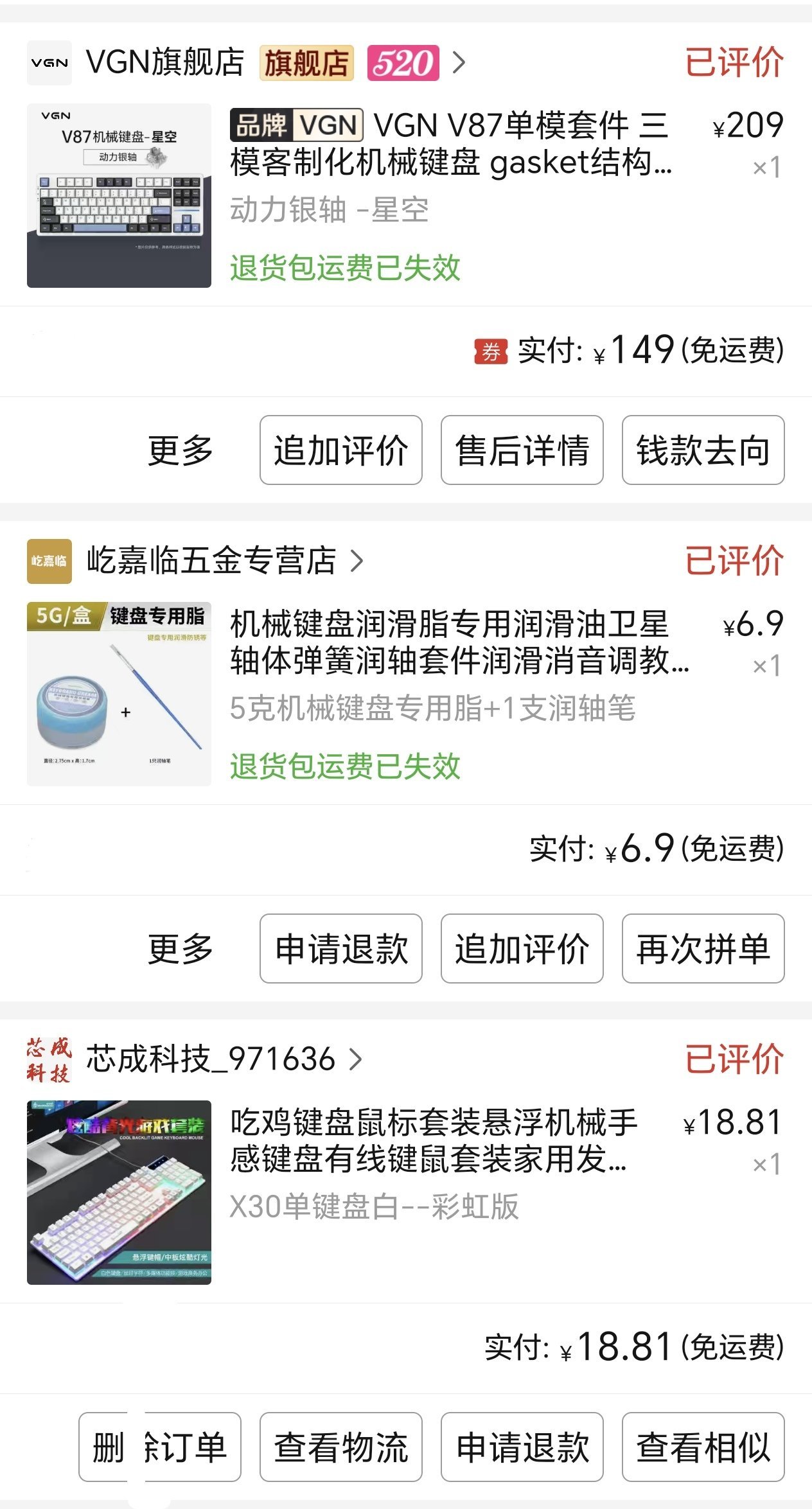
Task: Tap 更多 under the lubricant grease order
Action: point(181,949)
